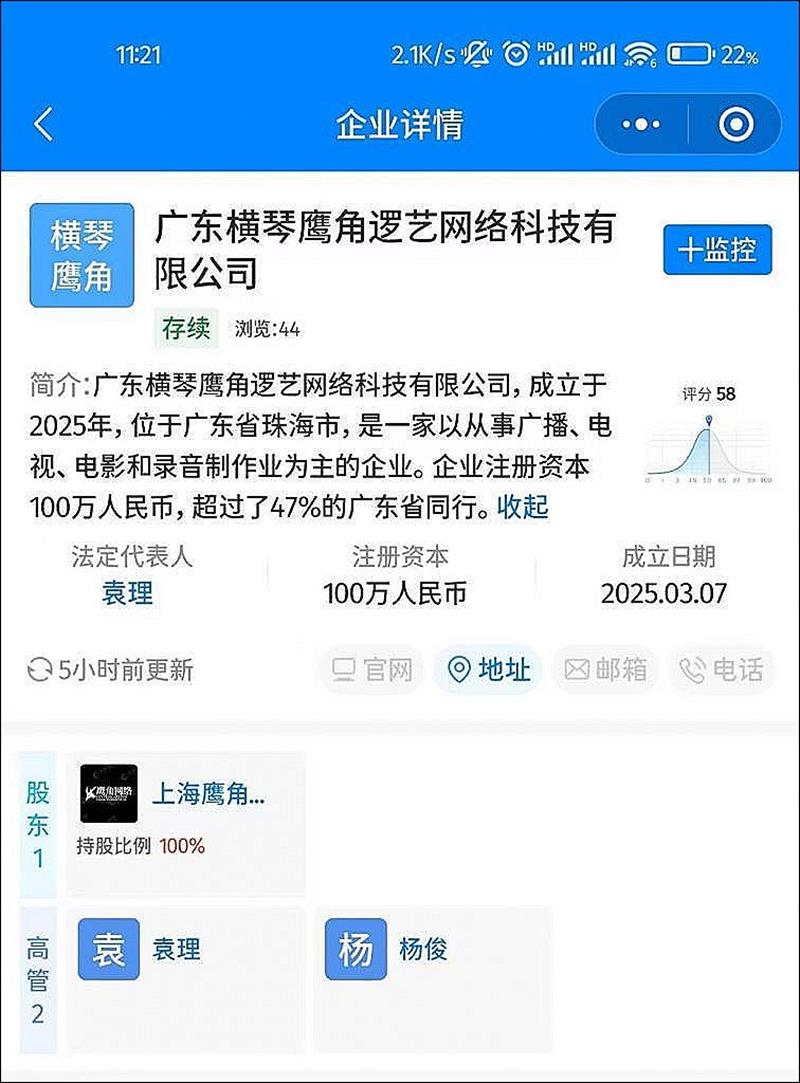The width and height of the screenshot is (800, 1083).
Task: Go back using the top-left arrow
Action: click(x=43, y=124)
